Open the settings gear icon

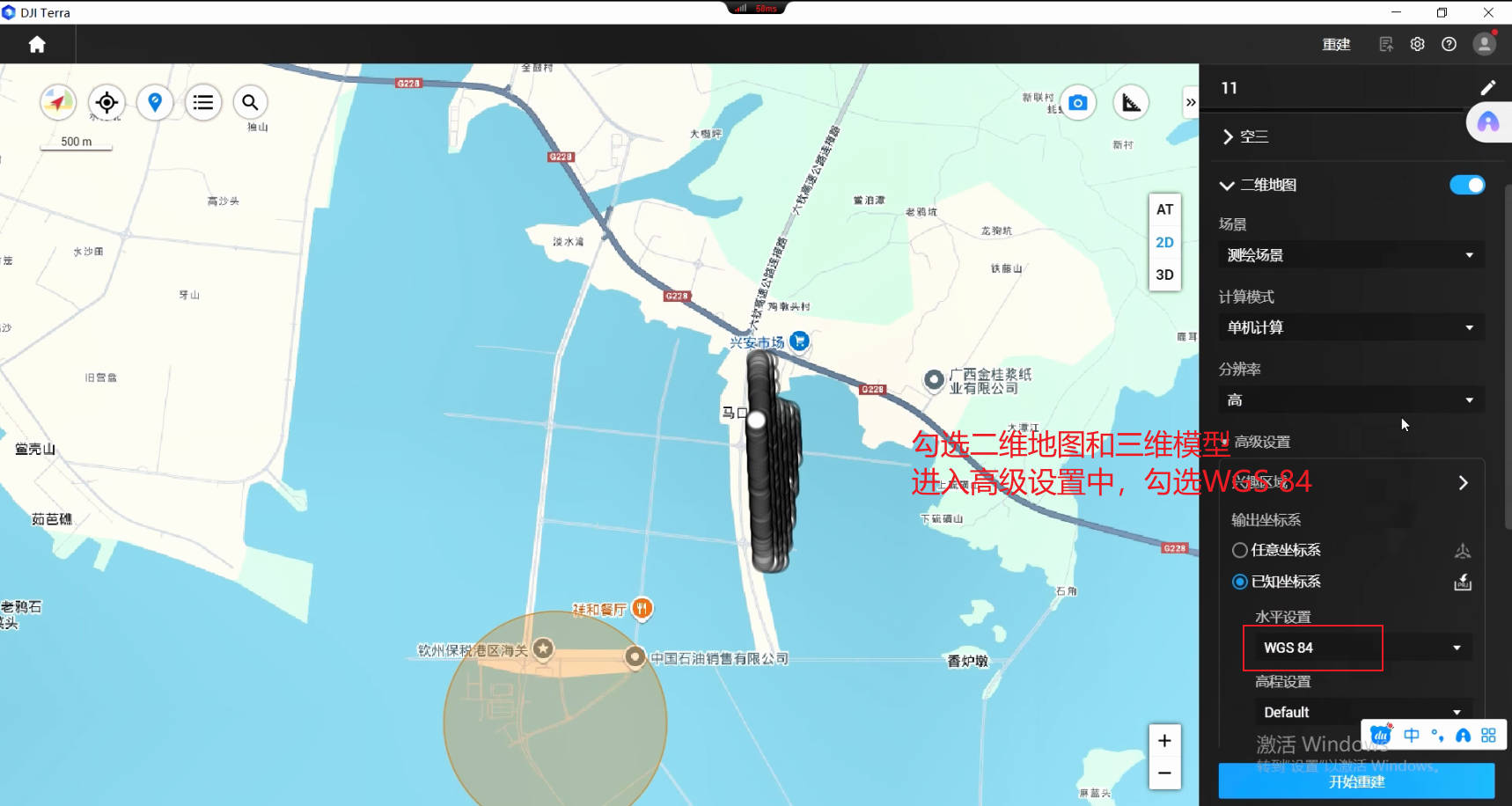click(x=1417, y=44)
